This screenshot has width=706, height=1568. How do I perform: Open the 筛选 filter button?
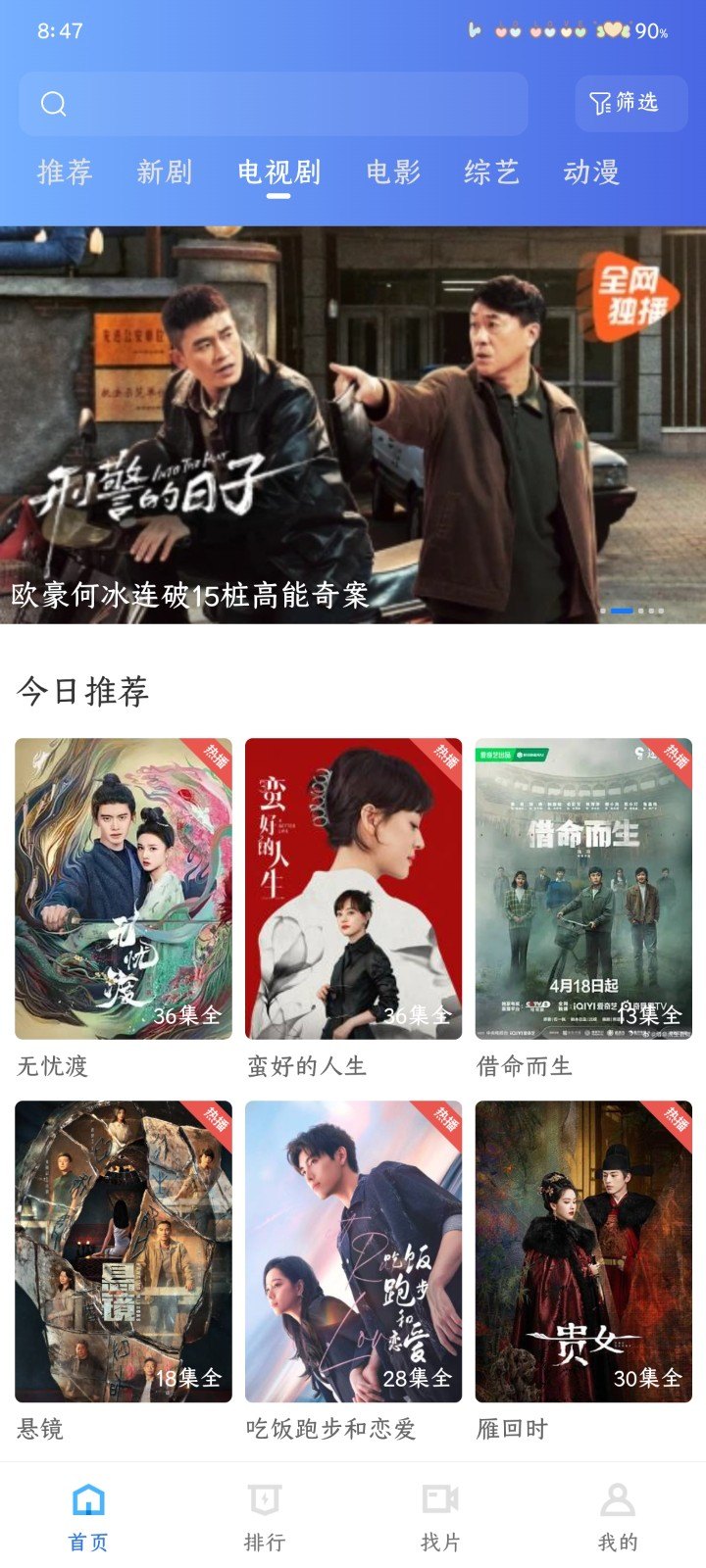(x=630, y=103)
